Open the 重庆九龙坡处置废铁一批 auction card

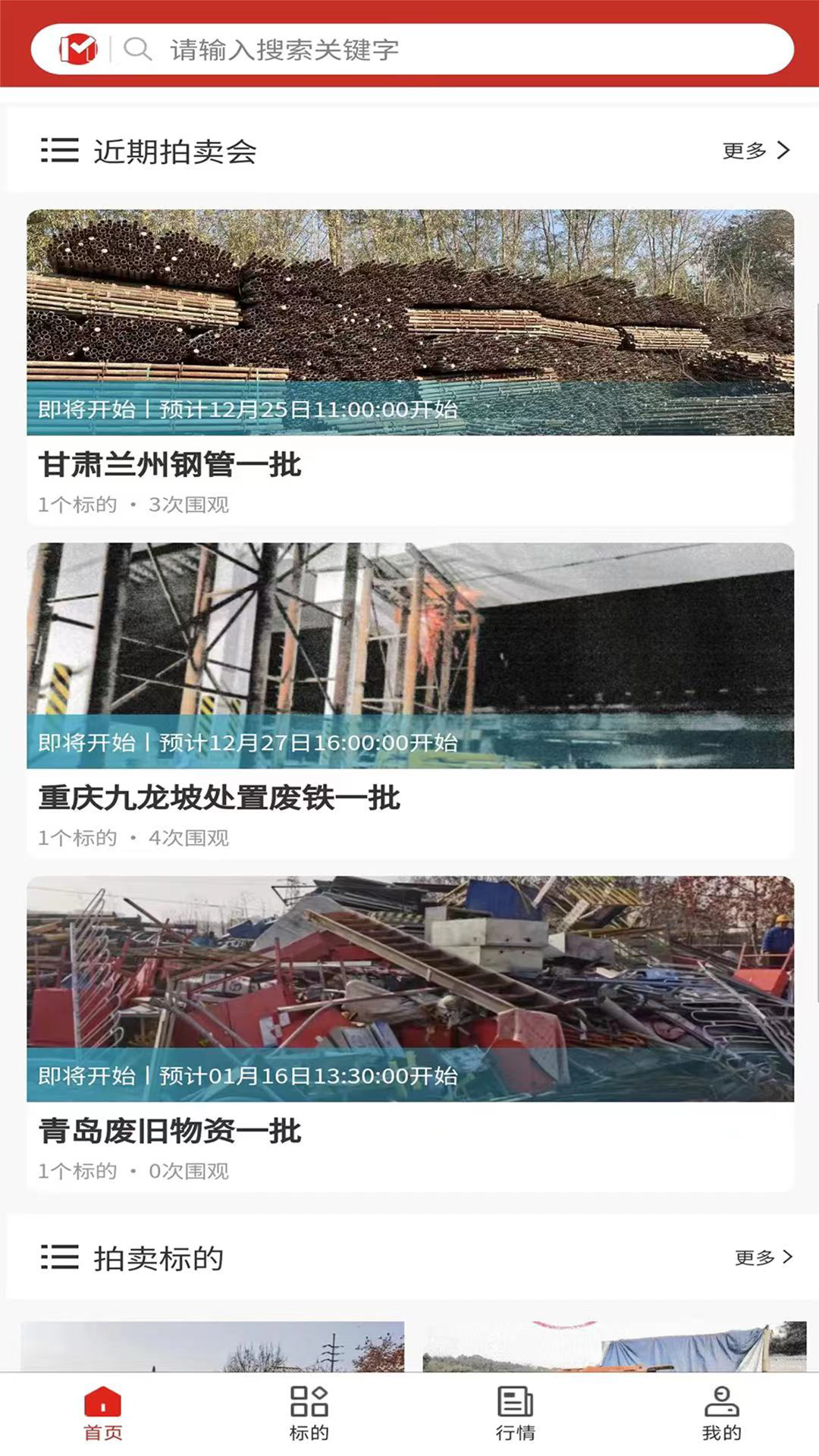pyautogui.click(x=409, y=698)
